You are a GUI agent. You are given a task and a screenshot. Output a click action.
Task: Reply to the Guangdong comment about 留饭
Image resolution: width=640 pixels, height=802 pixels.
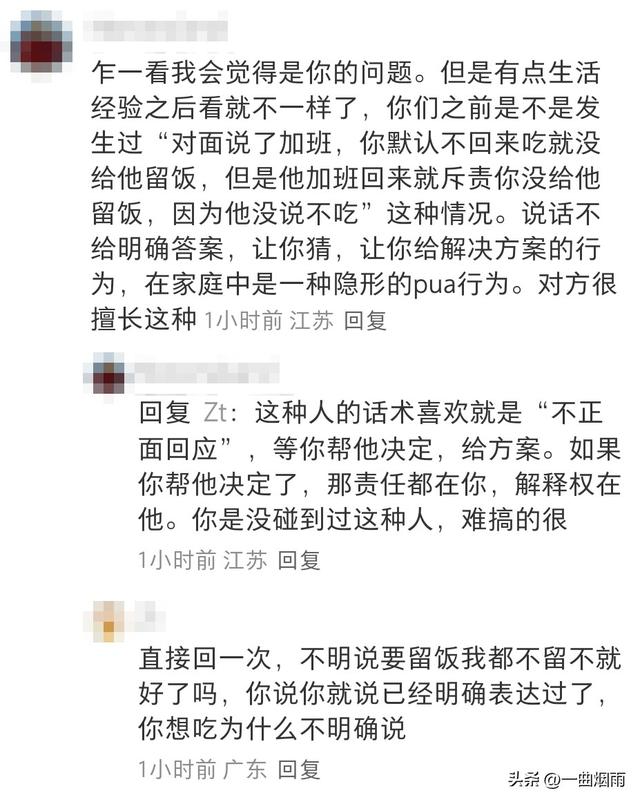tap(298, 769)
